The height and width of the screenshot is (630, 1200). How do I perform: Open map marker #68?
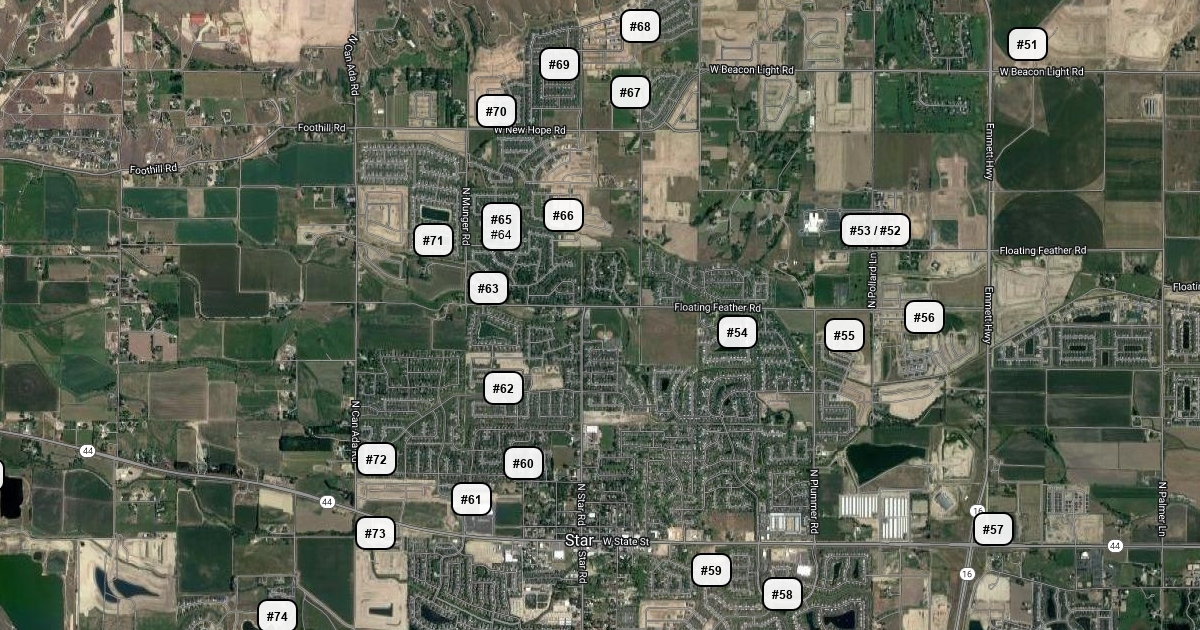(x=640, y=26)
